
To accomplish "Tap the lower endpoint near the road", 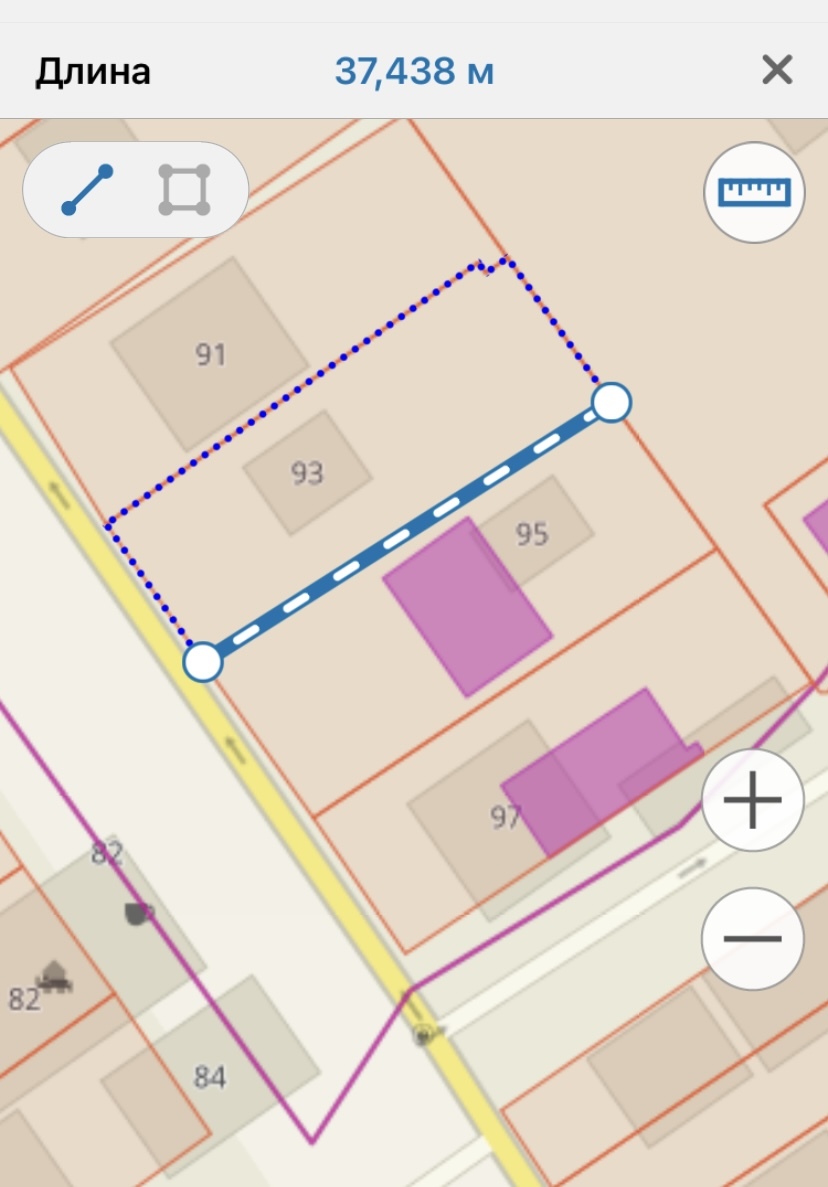I will [203, 661].
